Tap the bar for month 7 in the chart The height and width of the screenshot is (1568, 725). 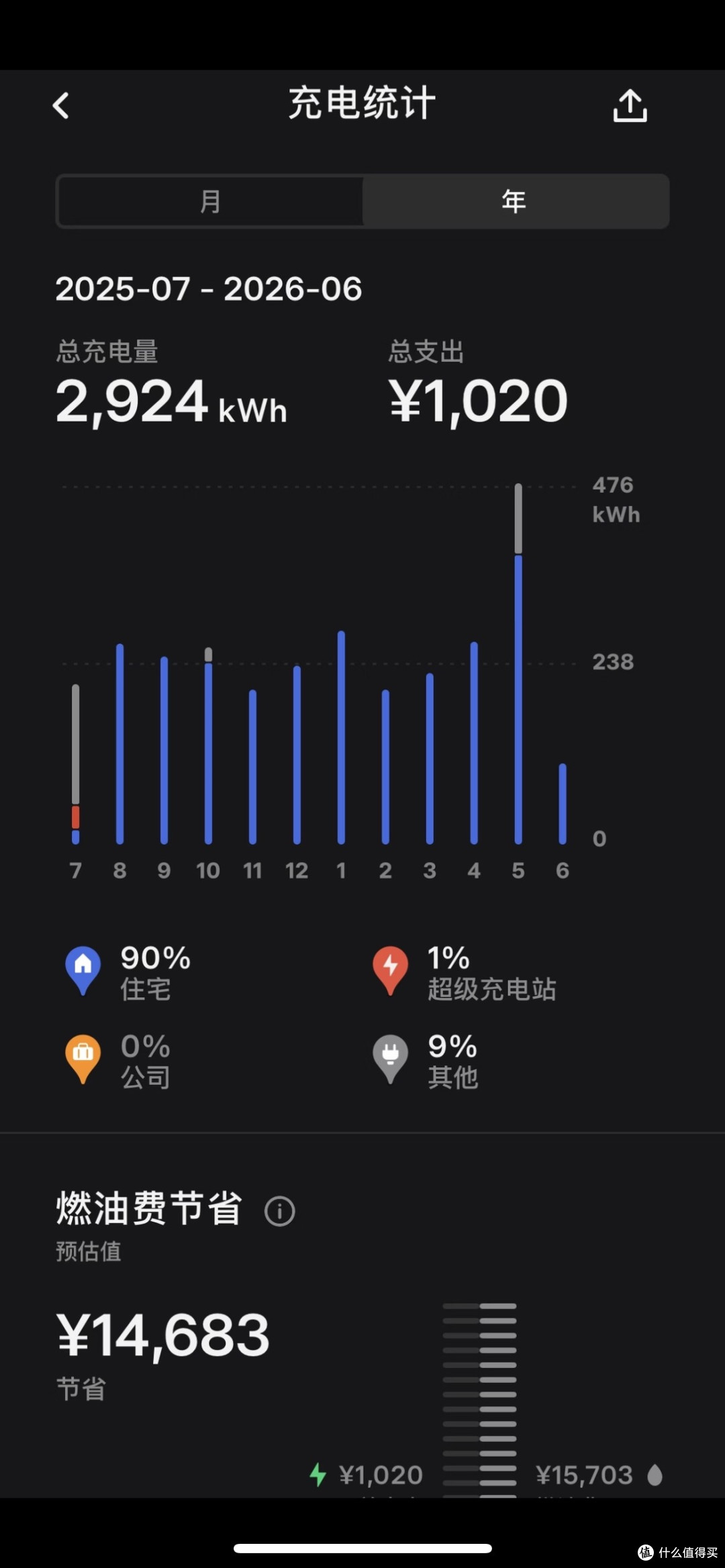point(76,764)
